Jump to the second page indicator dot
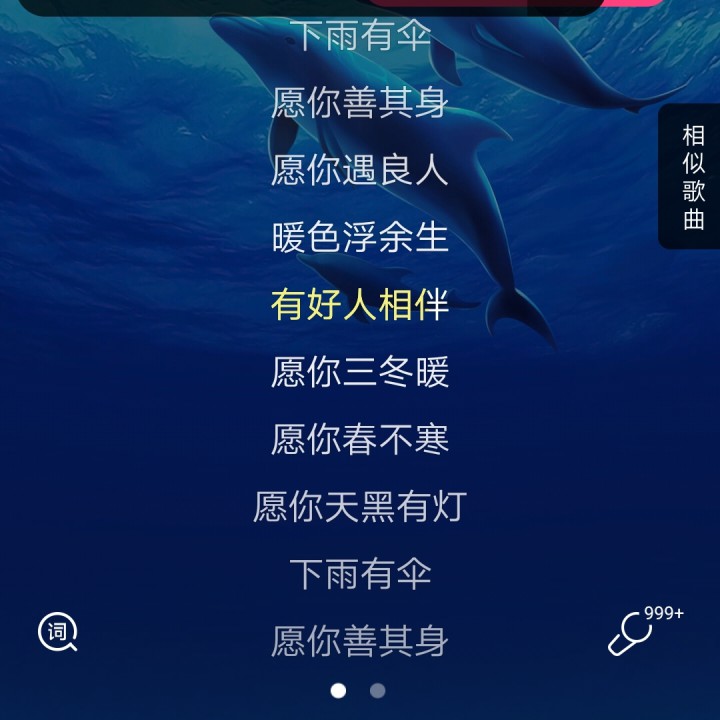720x720 pixels. pos(377,690)
